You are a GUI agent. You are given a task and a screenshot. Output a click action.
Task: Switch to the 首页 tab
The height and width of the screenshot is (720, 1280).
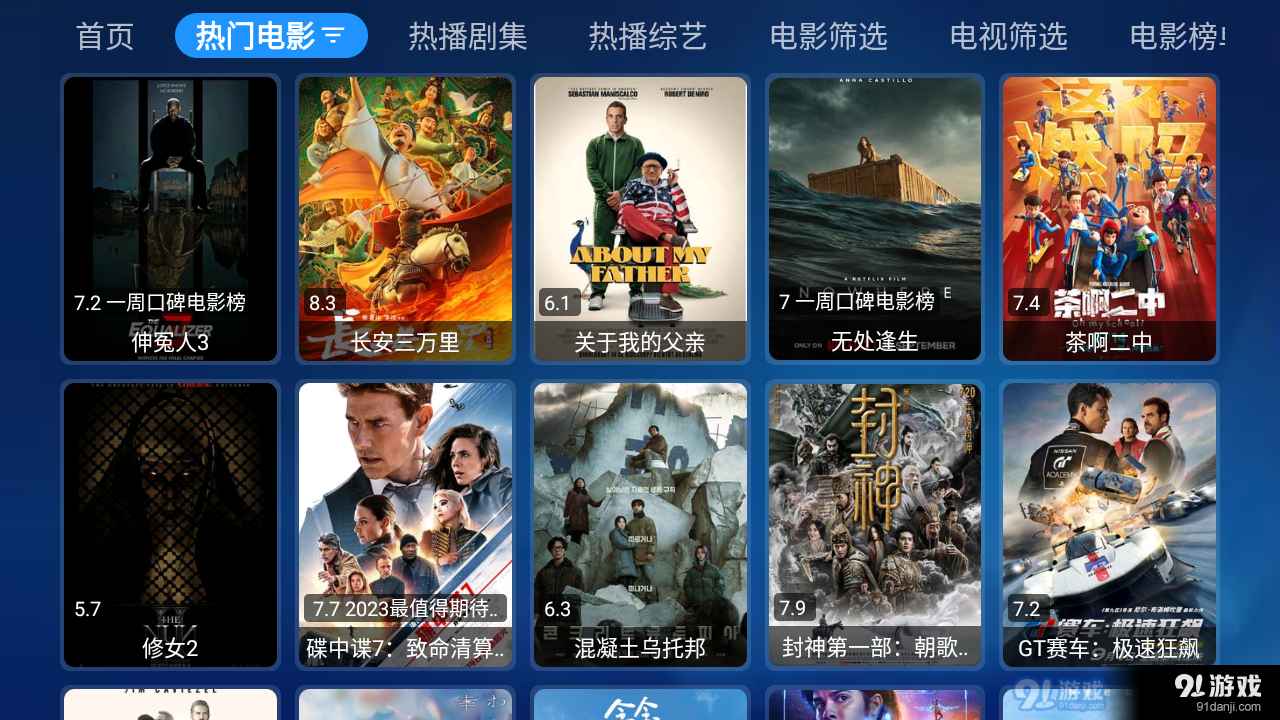click(x=105, y=37)
